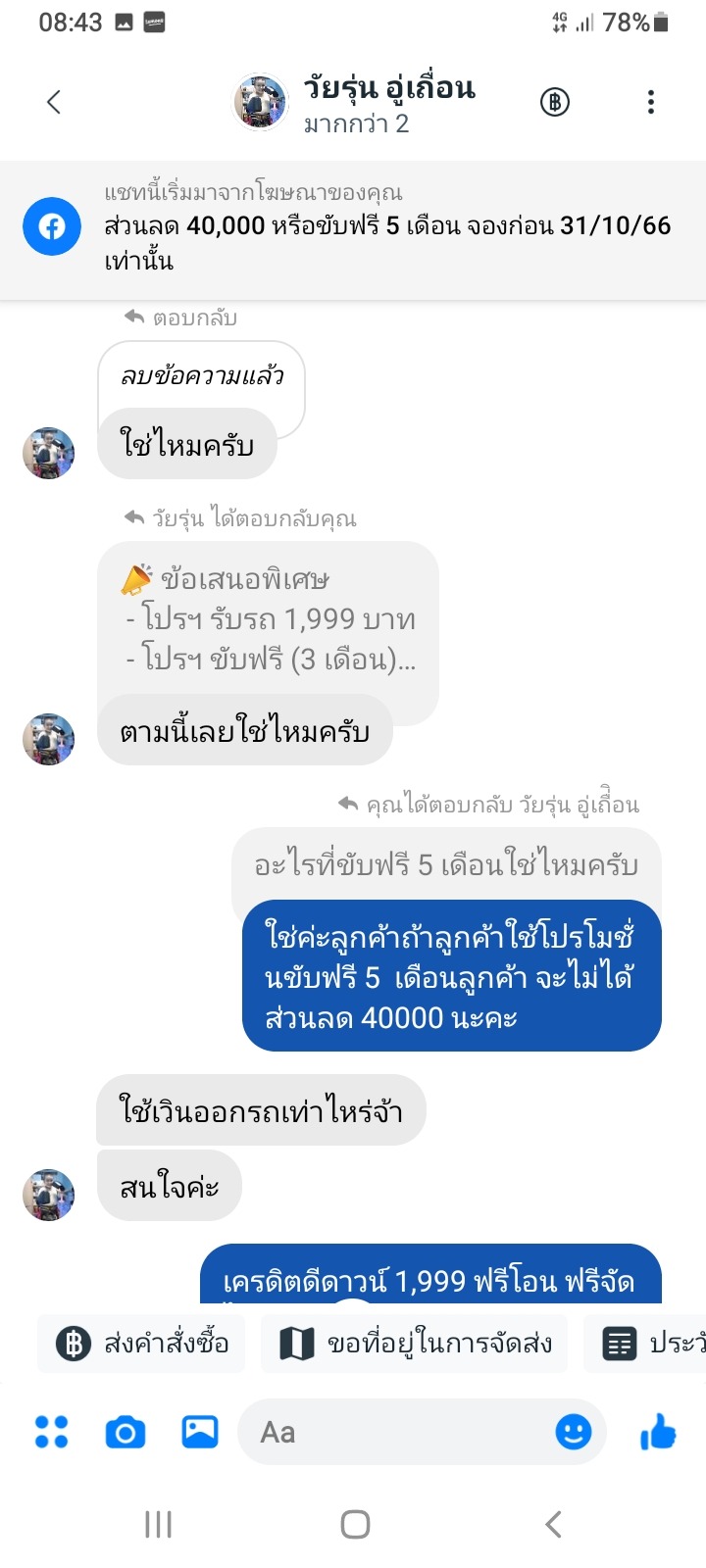Open system recent apps
Screen dimensions: 706x1568
tap(158, 1524)
